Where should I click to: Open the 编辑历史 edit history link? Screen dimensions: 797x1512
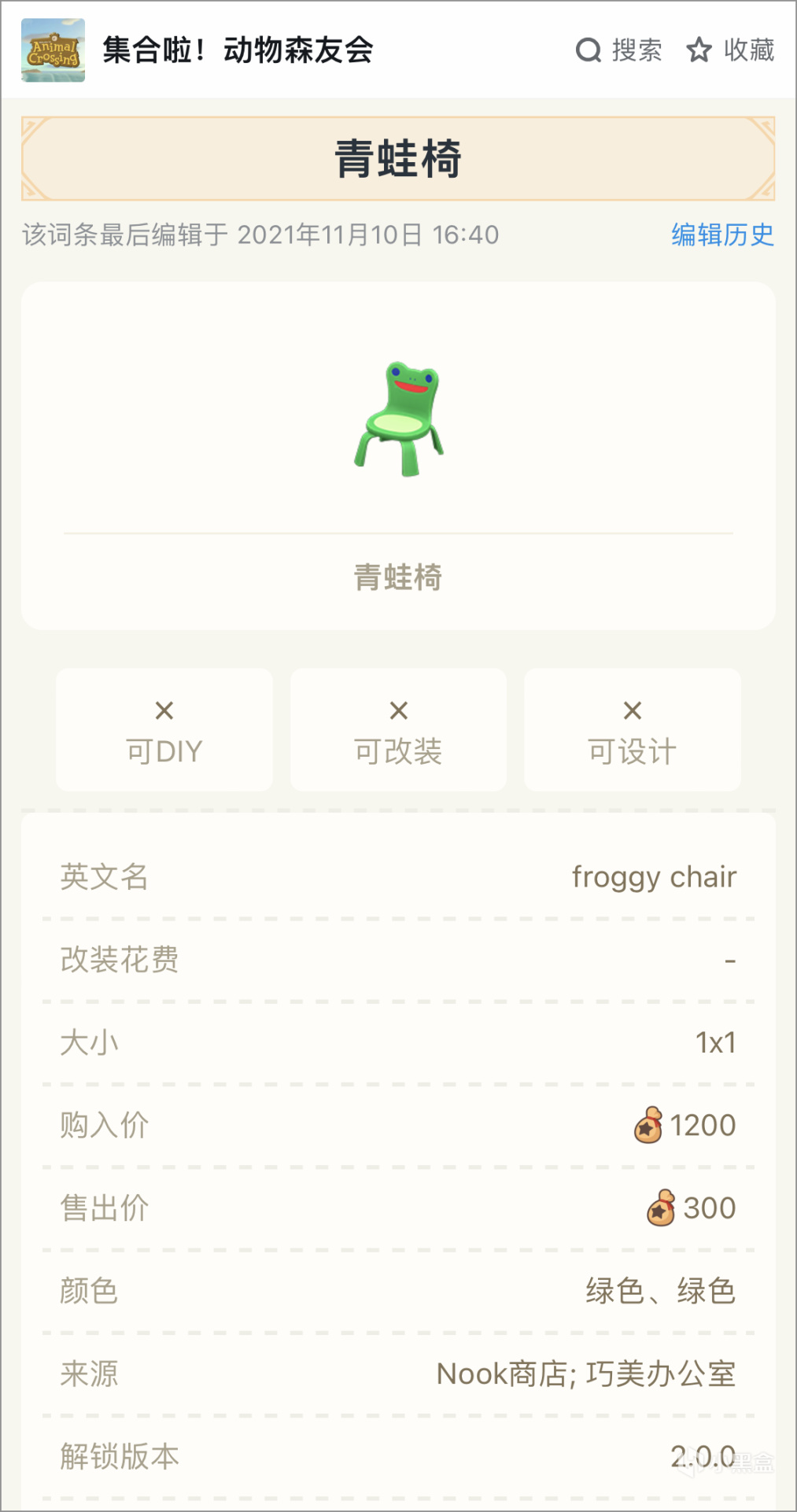721,234
